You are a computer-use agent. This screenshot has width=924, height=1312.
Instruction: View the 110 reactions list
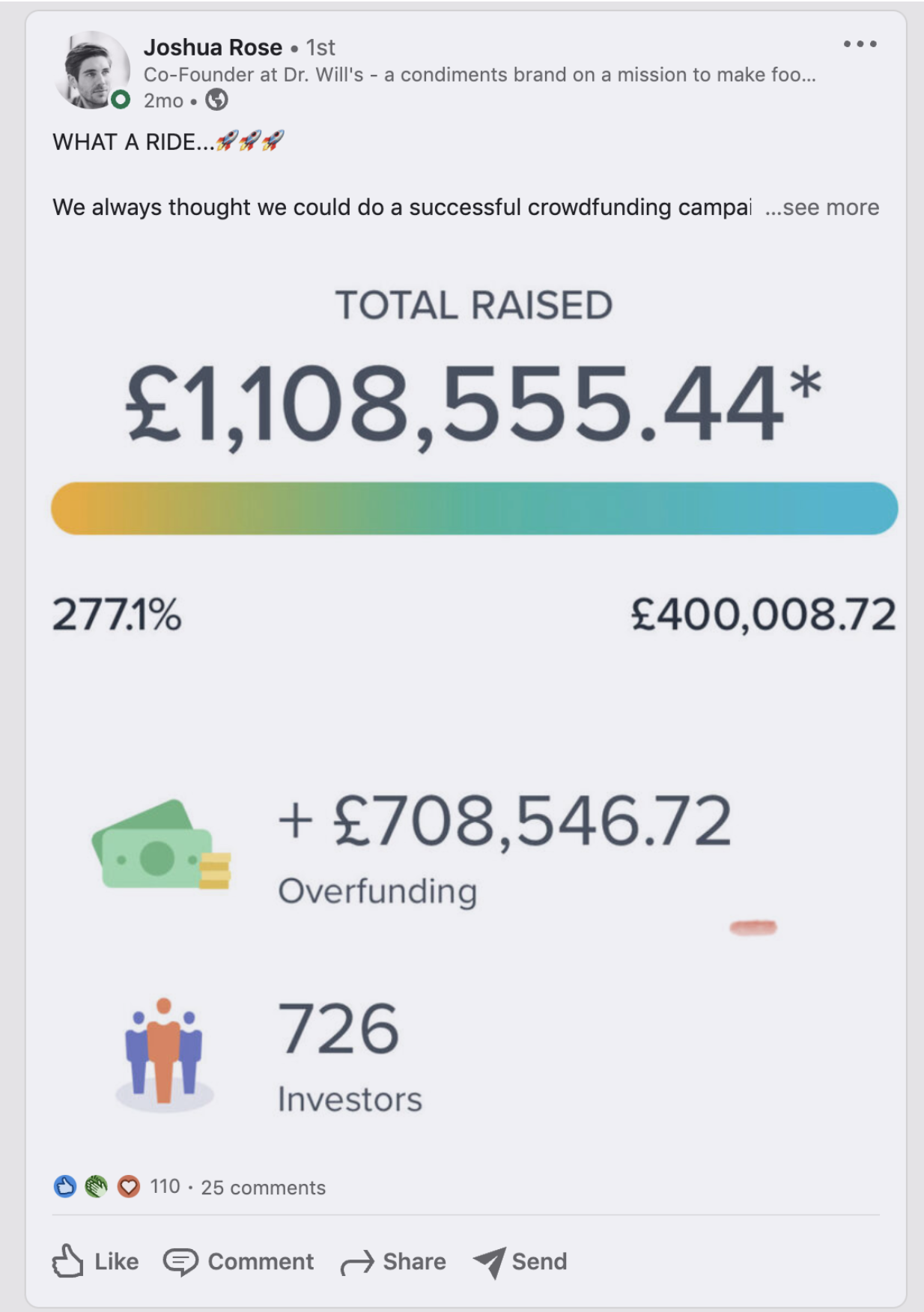click(x=117, y=1187)
